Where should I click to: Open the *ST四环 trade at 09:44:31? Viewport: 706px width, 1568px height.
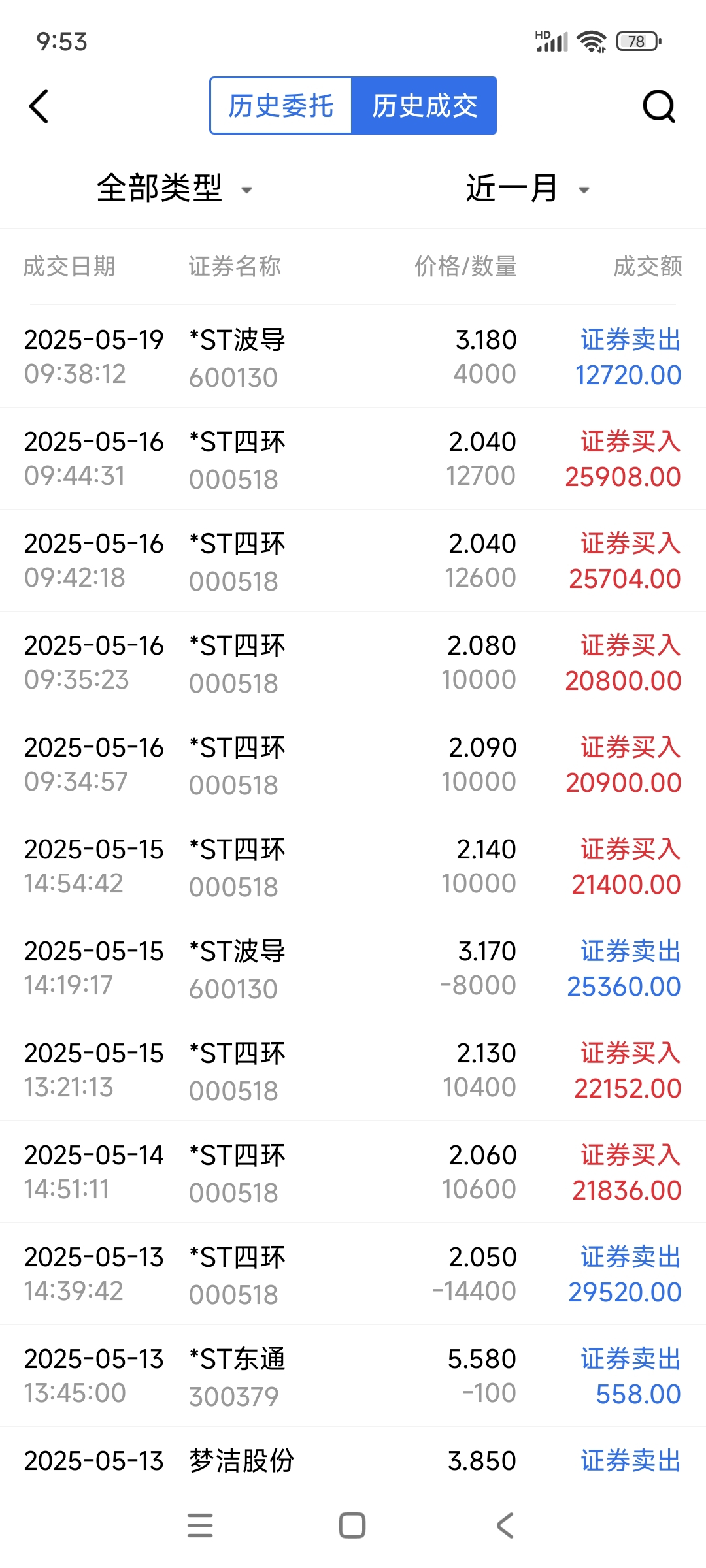353,459
